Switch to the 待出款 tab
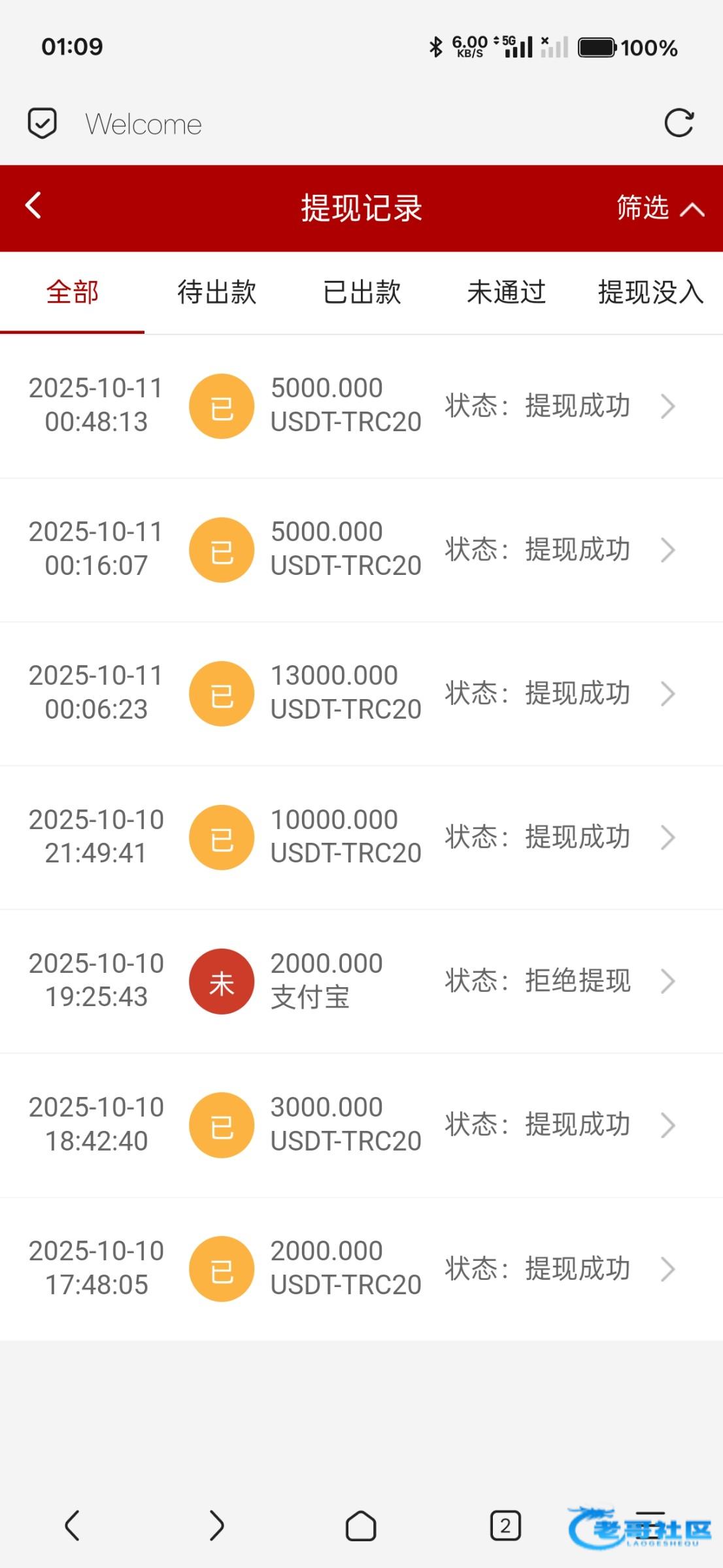This screenshot has width=723, height=1568. (x=216, y=292)
